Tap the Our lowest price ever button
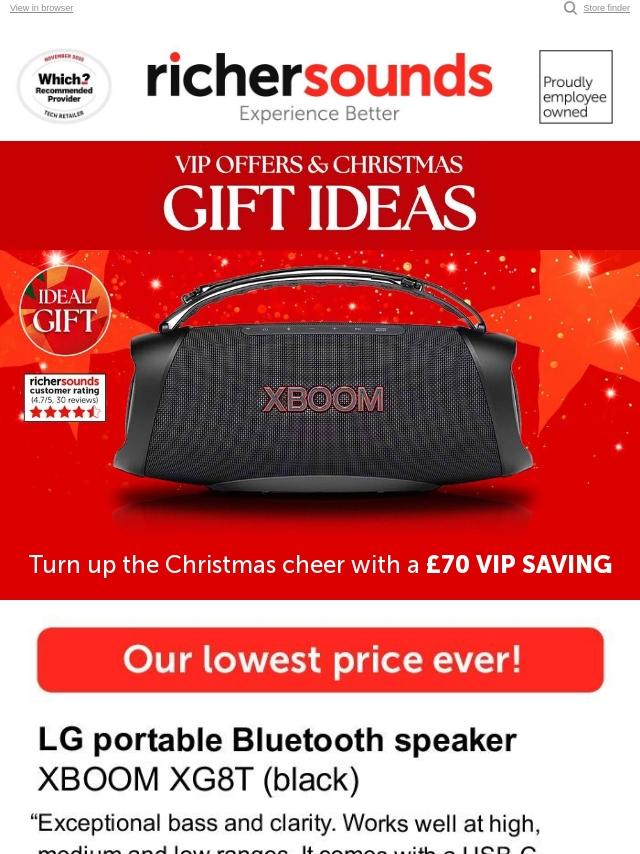 click(x=320, y=660)
